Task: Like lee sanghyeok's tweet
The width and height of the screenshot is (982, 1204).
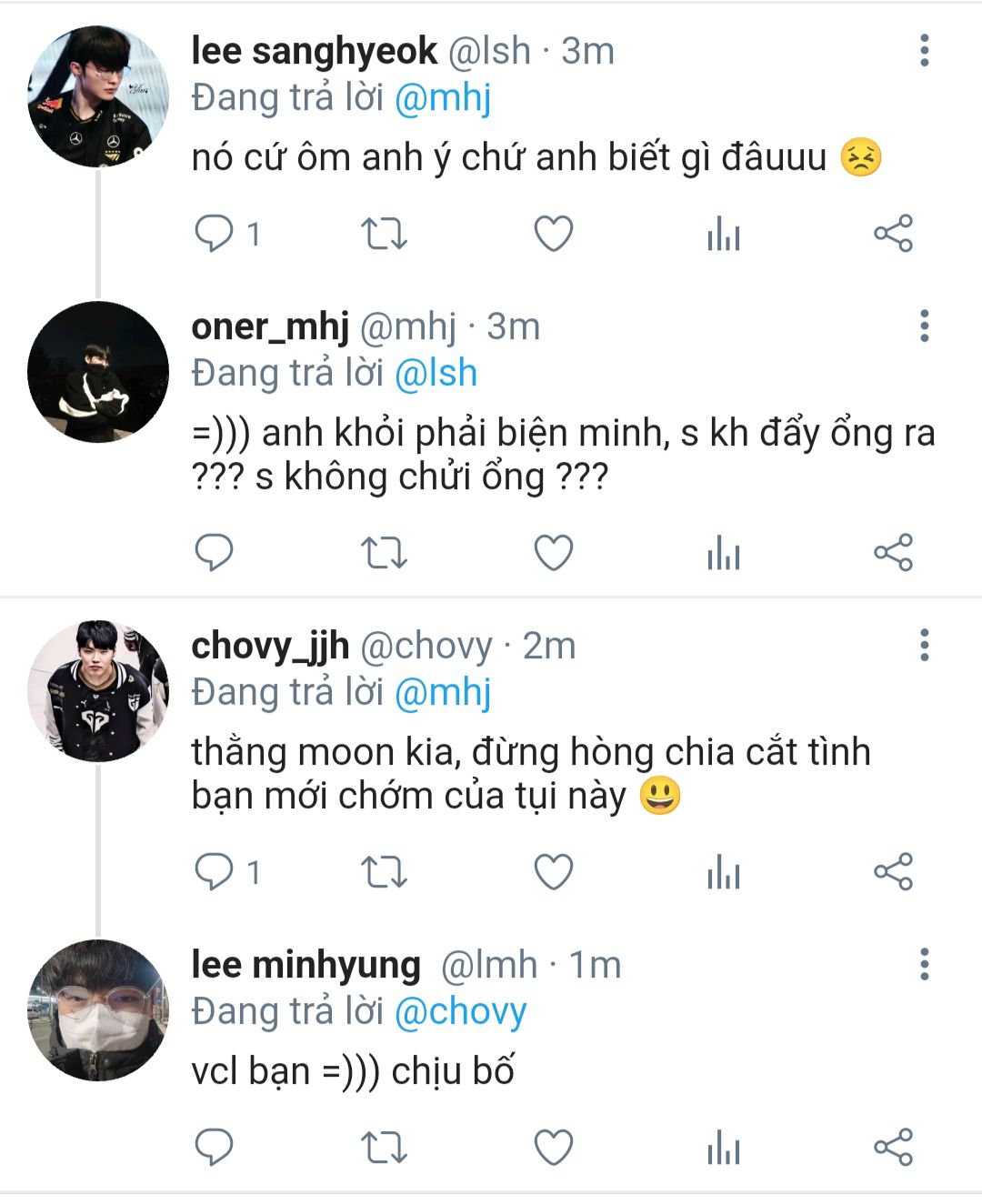Action: [553, 234]
